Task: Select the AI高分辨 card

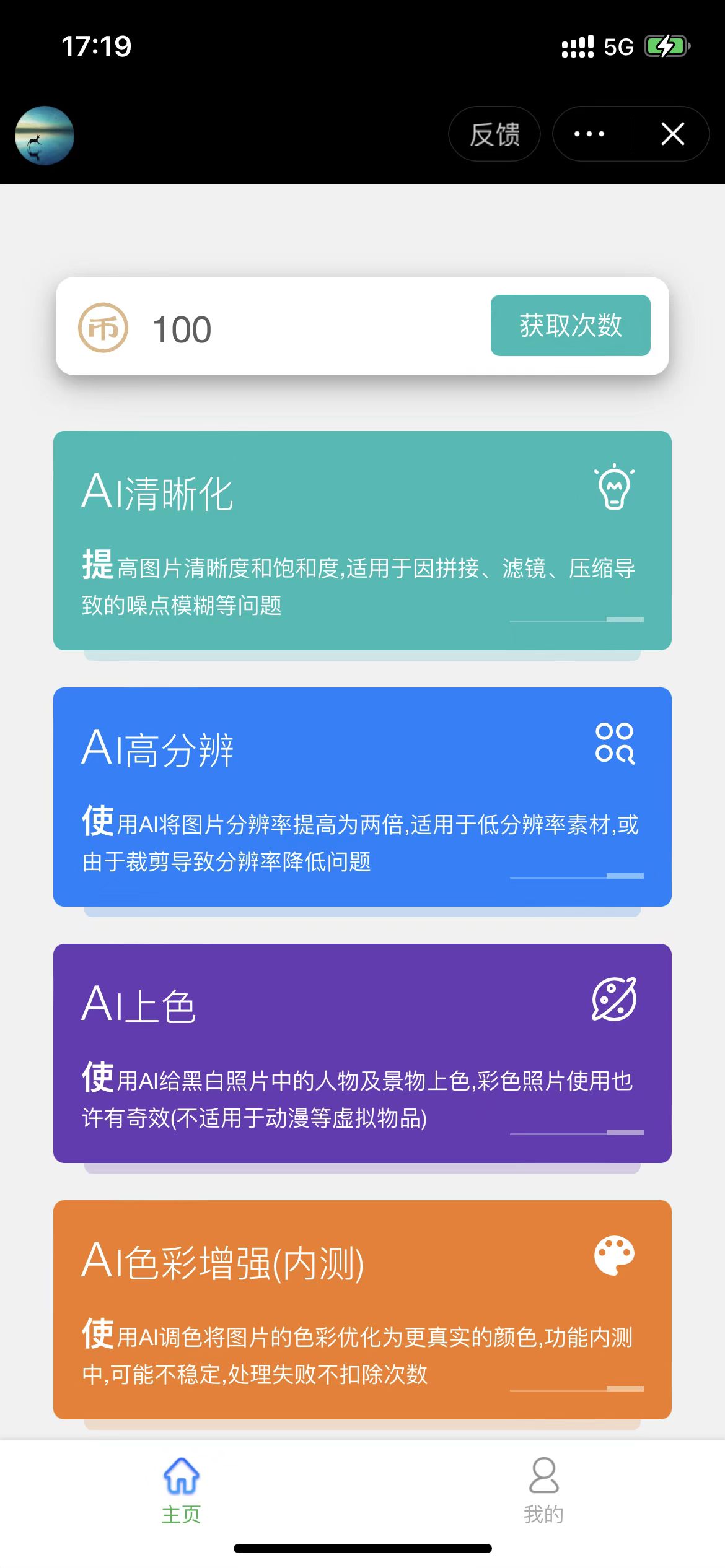Action: point(362,796)
